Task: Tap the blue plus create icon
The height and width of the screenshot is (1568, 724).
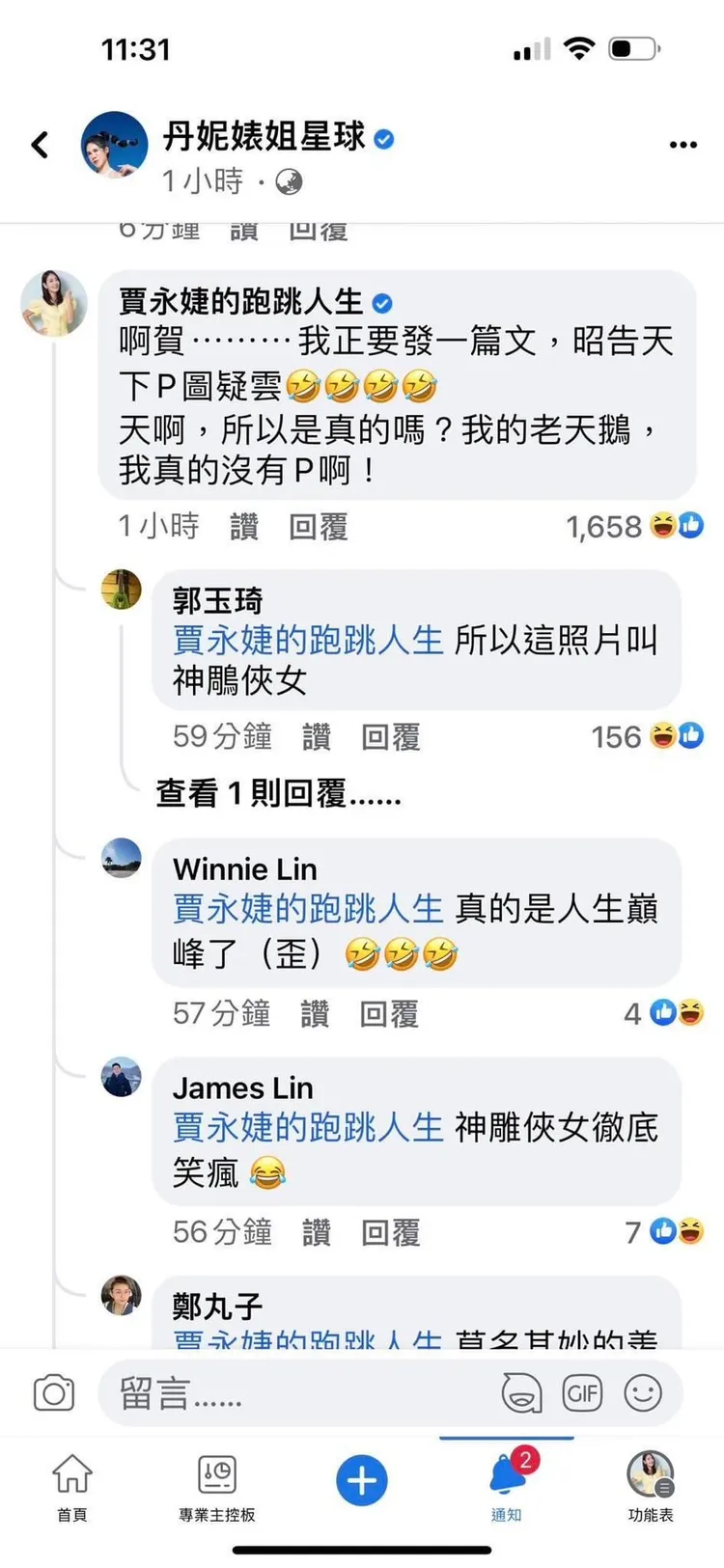Action: pos(361,1479)
